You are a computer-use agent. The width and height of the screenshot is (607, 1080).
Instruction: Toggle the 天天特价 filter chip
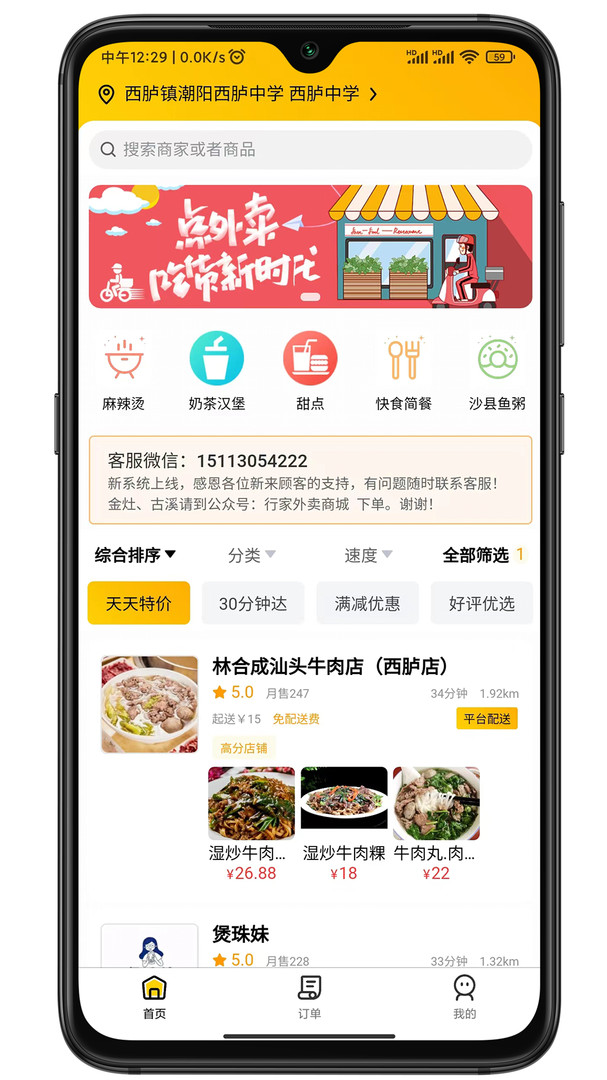(138, 603)
